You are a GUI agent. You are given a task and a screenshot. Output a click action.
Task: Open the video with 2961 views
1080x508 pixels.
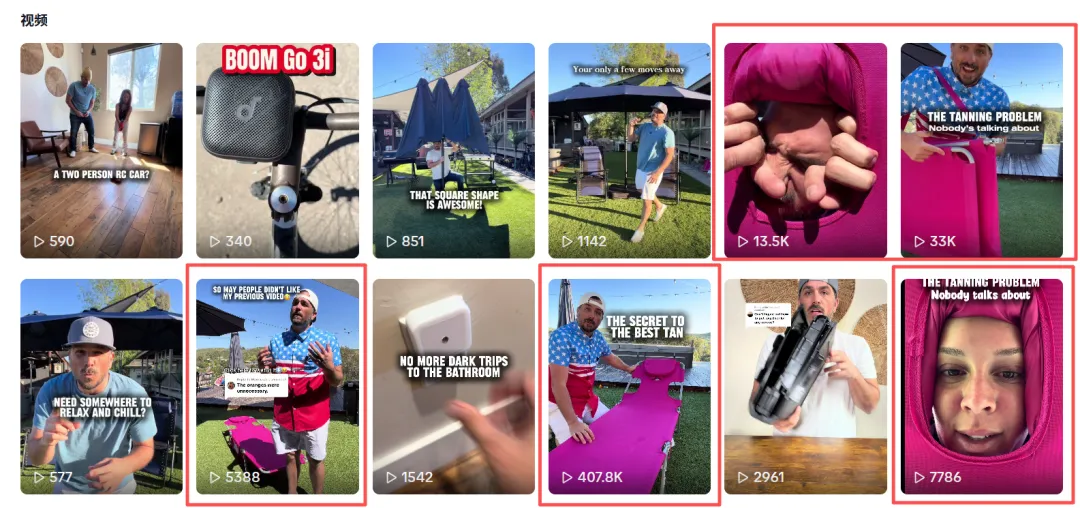click(805, 386)
